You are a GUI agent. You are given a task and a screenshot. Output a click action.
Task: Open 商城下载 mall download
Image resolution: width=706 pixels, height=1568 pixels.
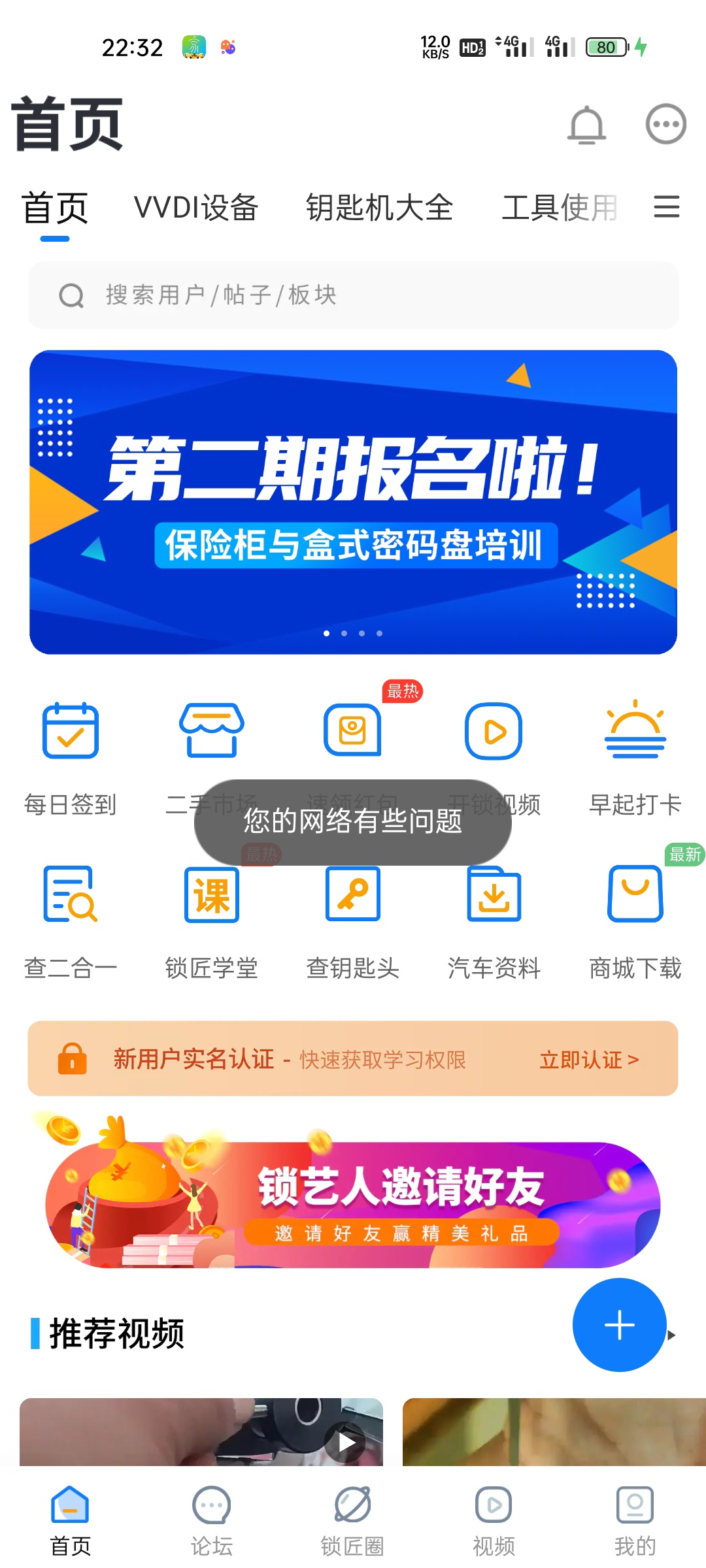(635, 921)
